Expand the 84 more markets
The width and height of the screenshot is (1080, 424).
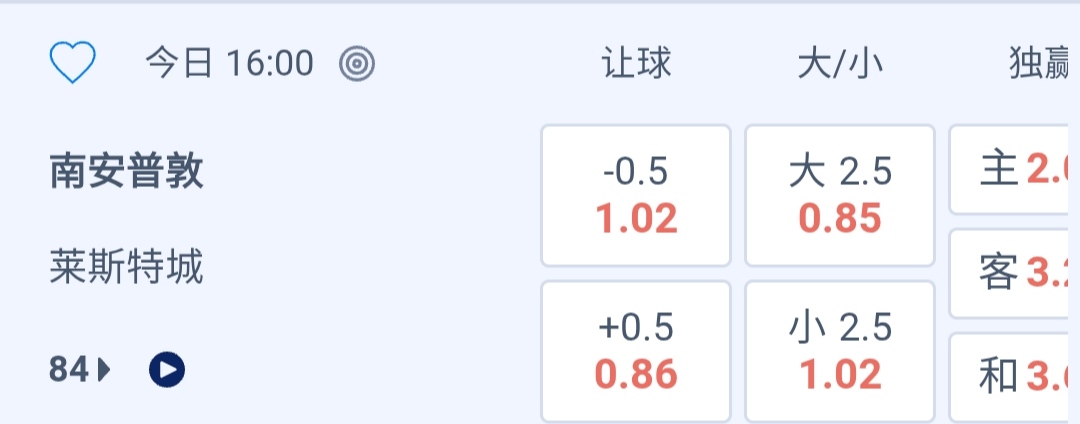point(80,371)
